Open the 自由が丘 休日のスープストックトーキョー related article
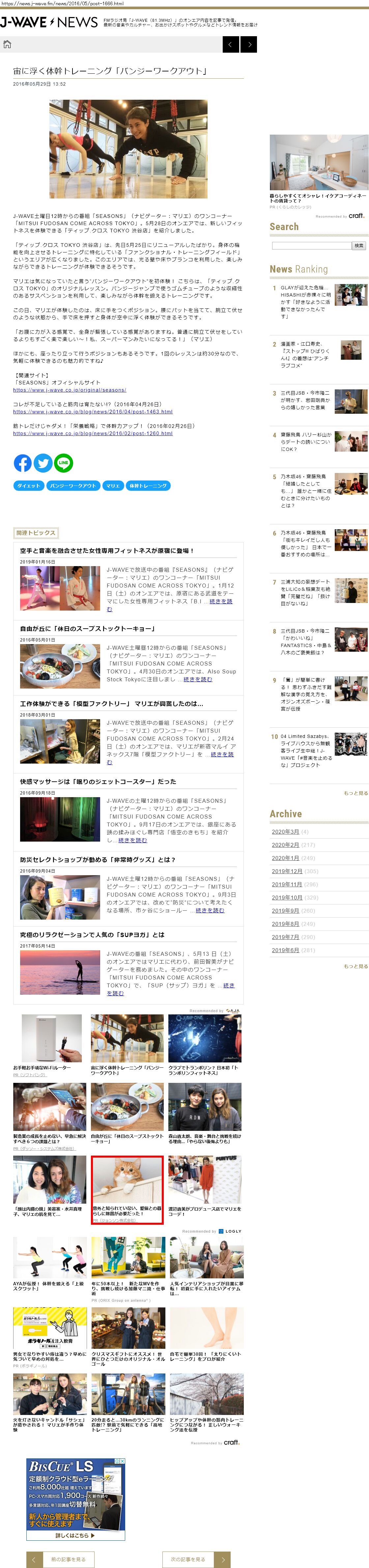Image resolution: width=369 pixels, height=1568 pixels. click(88, 628)
